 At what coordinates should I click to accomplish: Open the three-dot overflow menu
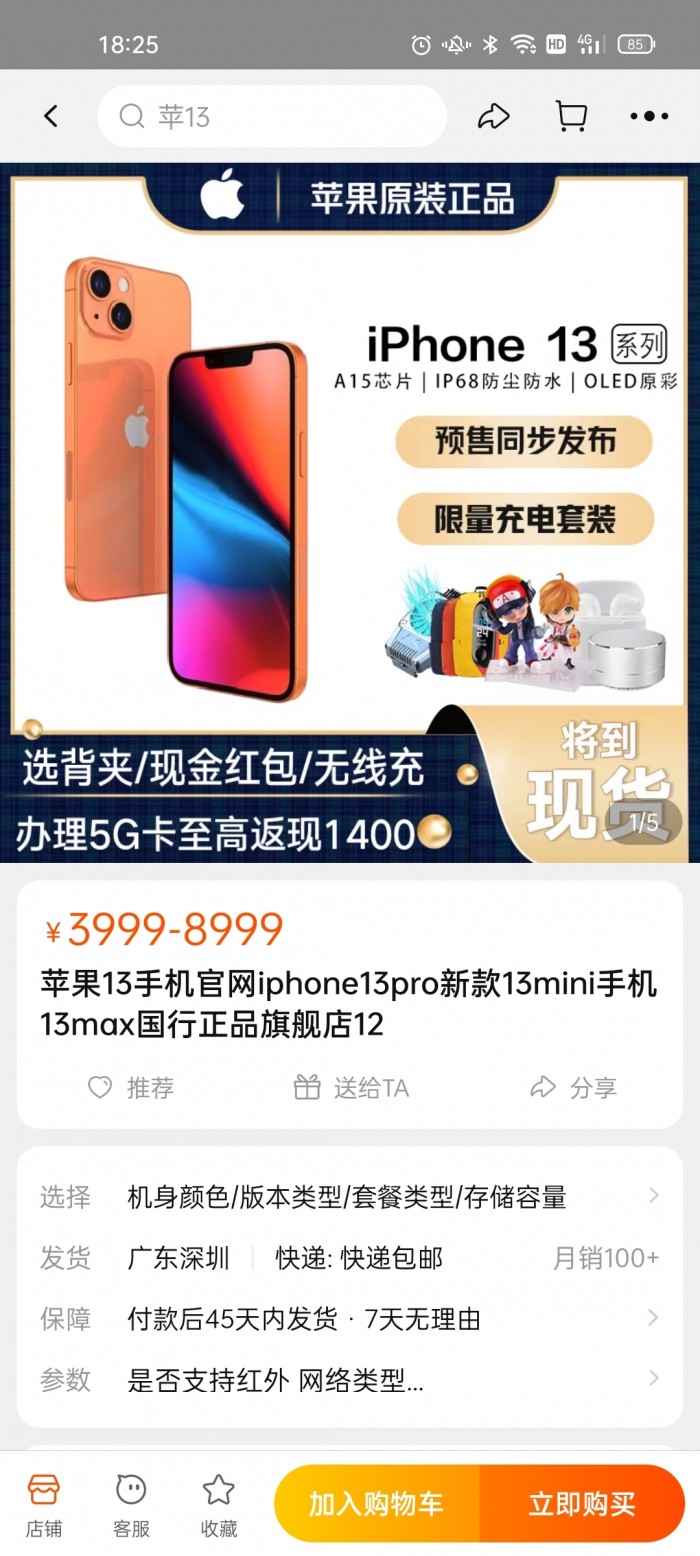(x=649, y=117)
